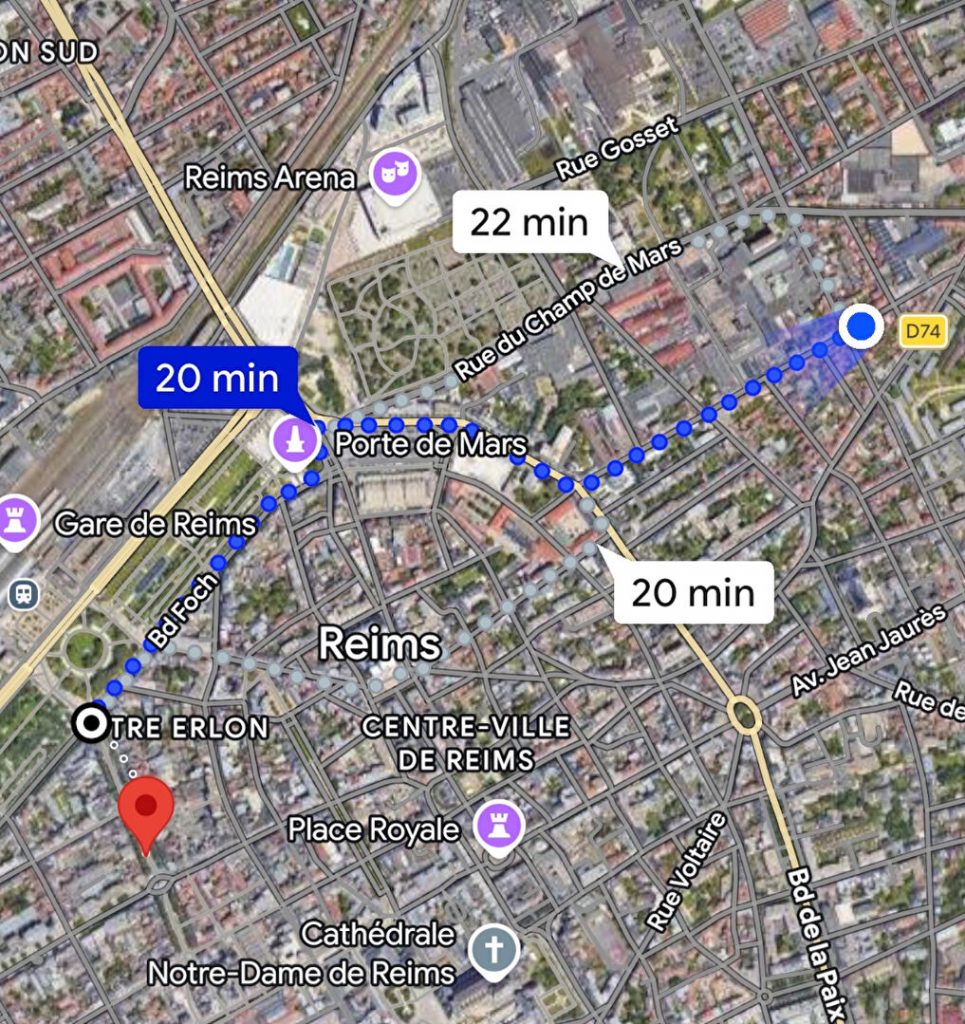The width and height of the screenshot is (965, 1024).
Task: Open the Porte de Mars landmark marker
Action: click(x=295, y=444)
